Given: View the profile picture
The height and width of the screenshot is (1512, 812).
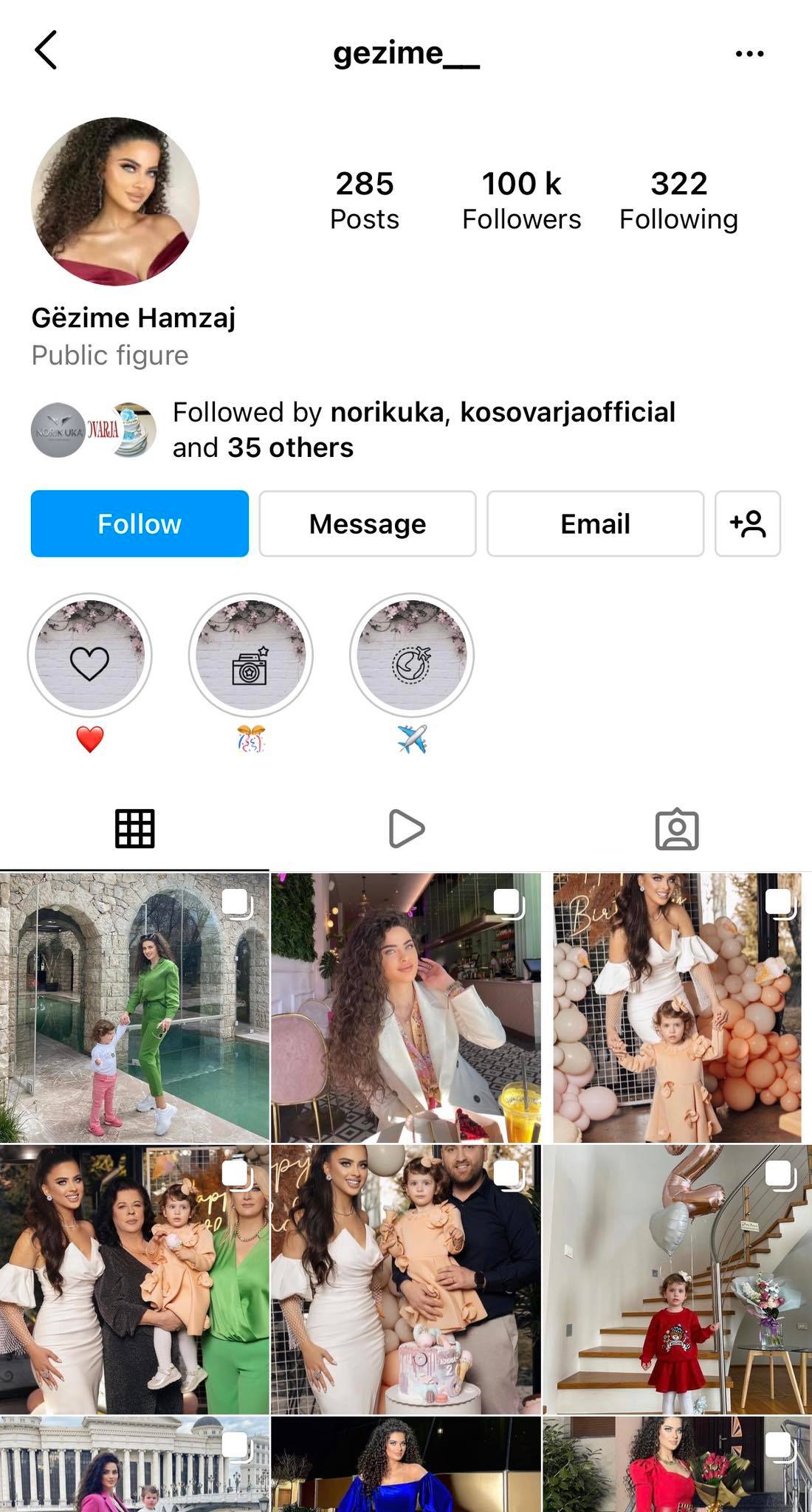Looking at the screenshot, I should click(115, 202).
